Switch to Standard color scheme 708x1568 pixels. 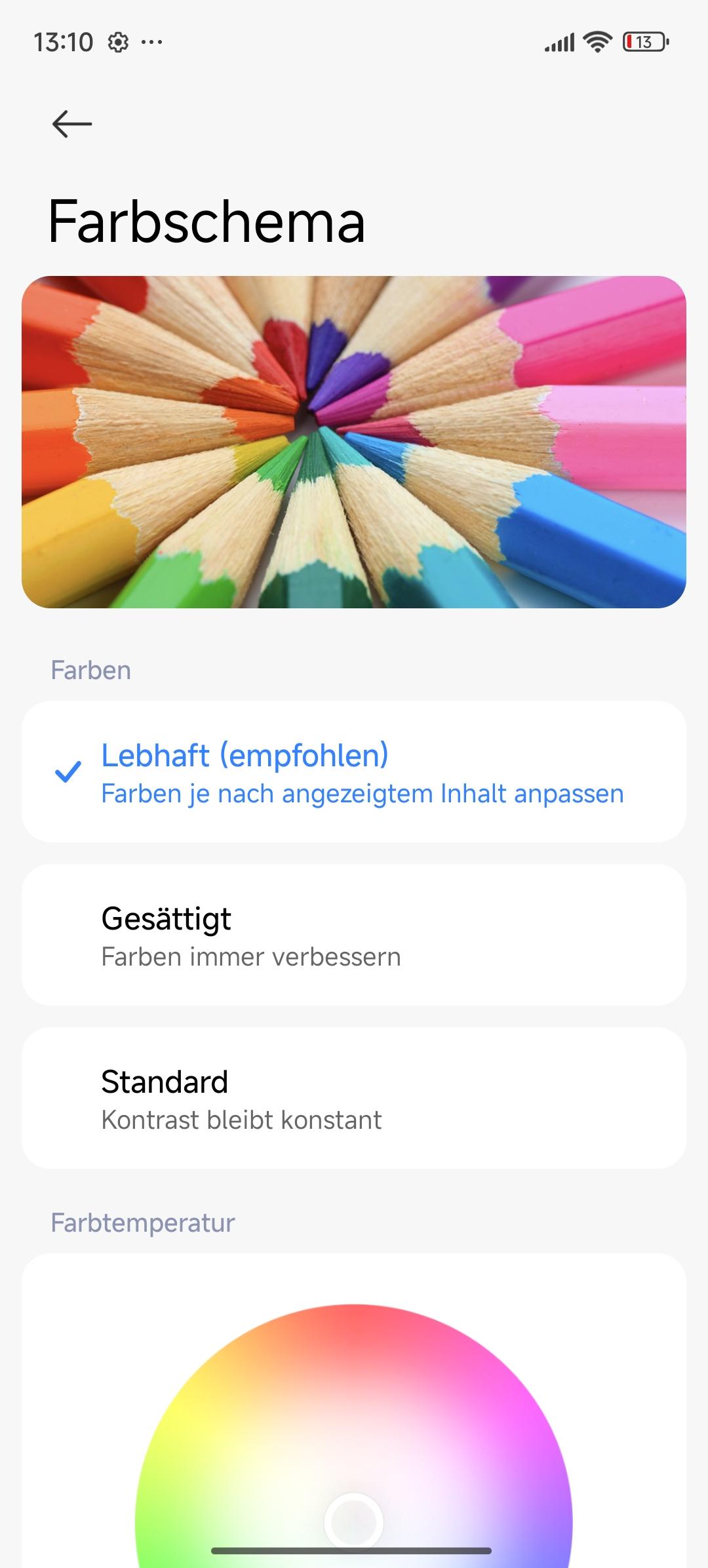click(x=354, y=1098)
